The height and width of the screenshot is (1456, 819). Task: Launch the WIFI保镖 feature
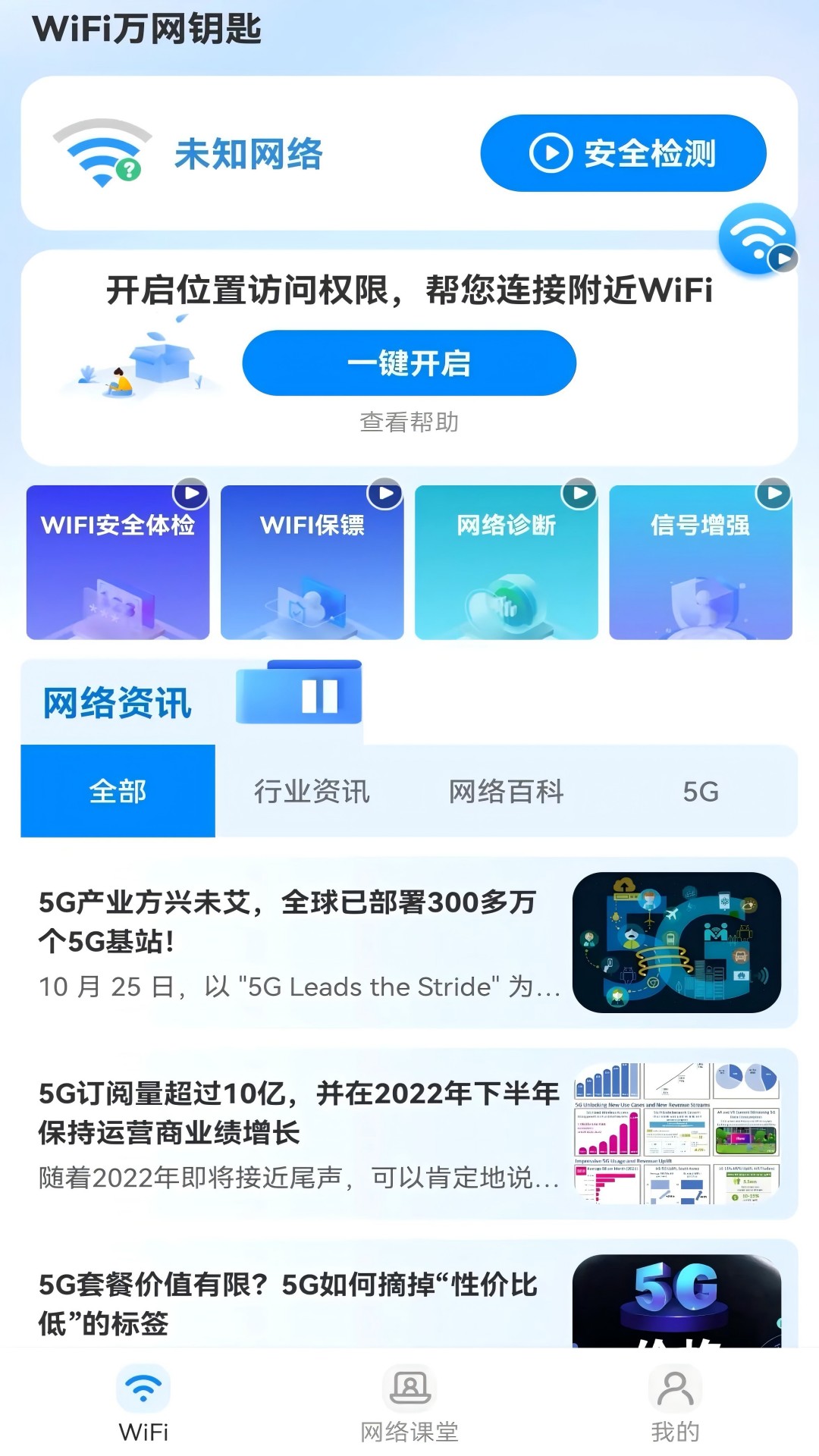click(312, 562)
